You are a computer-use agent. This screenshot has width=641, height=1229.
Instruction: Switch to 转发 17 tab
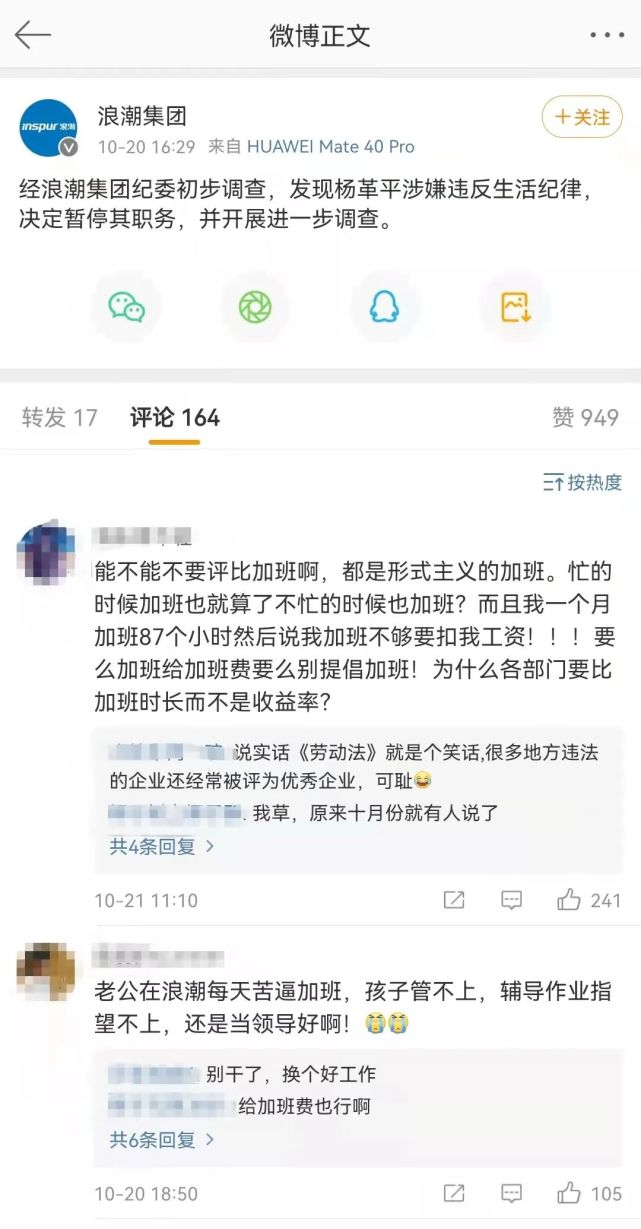click(x=60, y=417)
